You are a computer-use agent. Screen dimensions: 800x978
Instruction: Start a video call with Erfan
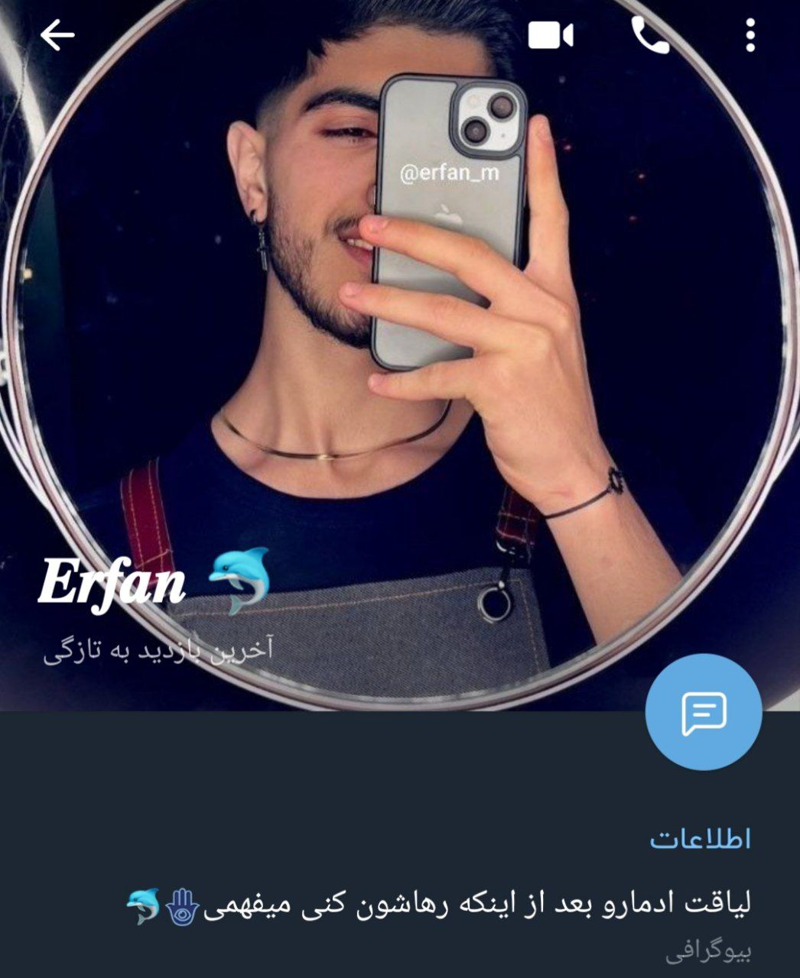point(550,36)
